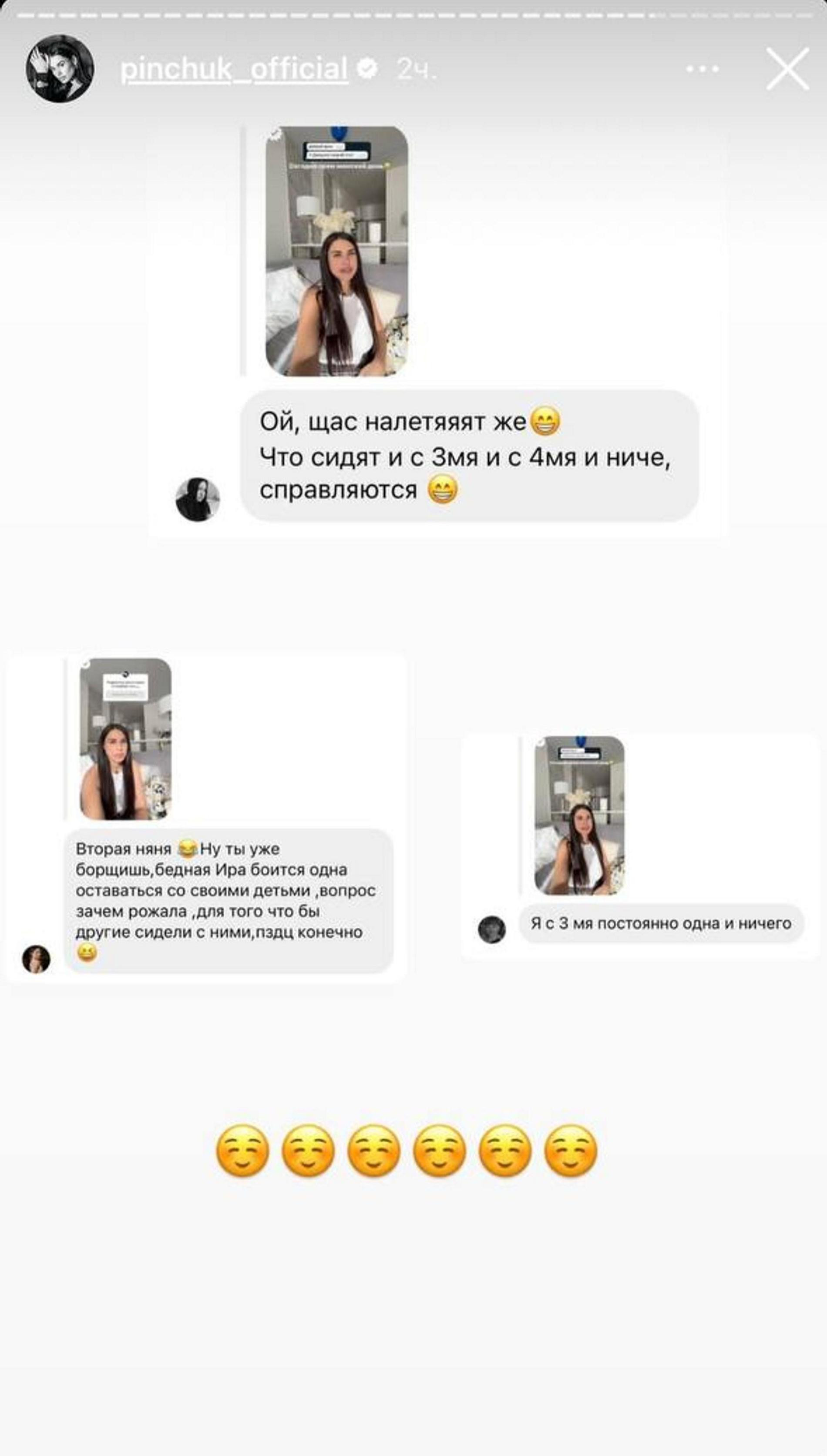Viewport: 827px width, 1456px height.
Task: Tap the pinchuk_official profile avatar
Action: (x=60, y=69)
